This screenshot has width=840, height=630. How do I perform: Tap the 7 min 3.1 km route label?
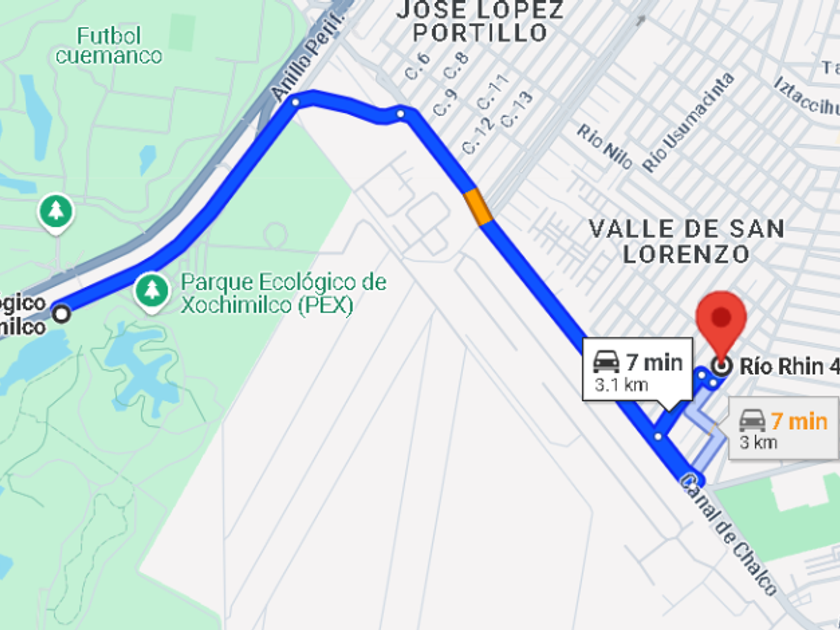pos(637,371)
